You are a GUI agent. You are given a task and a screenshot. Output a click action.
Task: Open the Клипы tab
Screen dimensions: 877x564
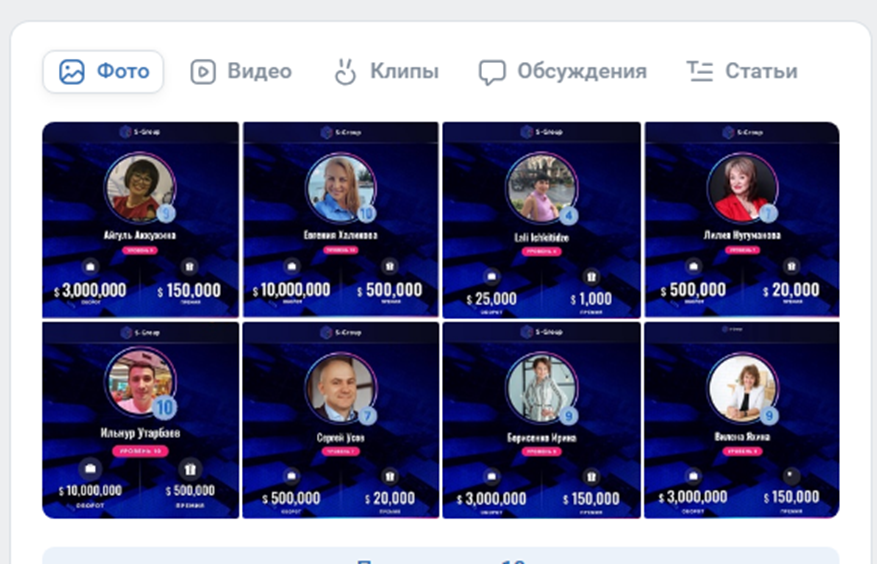386,72
